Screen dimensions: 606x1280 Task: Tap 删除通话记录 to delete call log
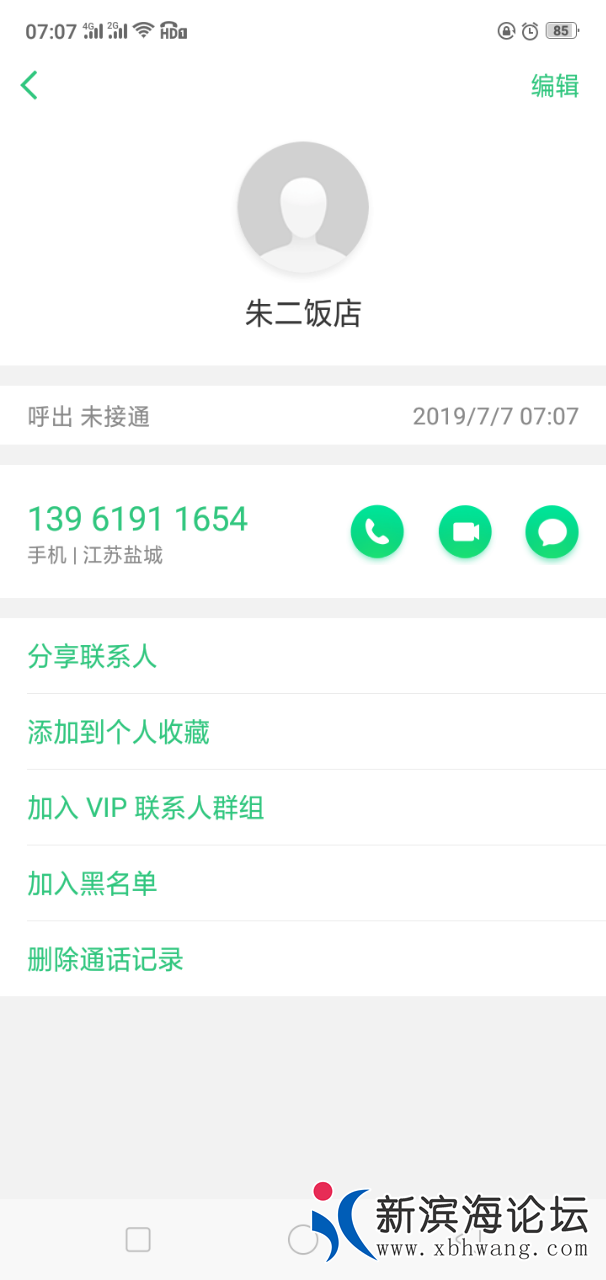(105, 960)
